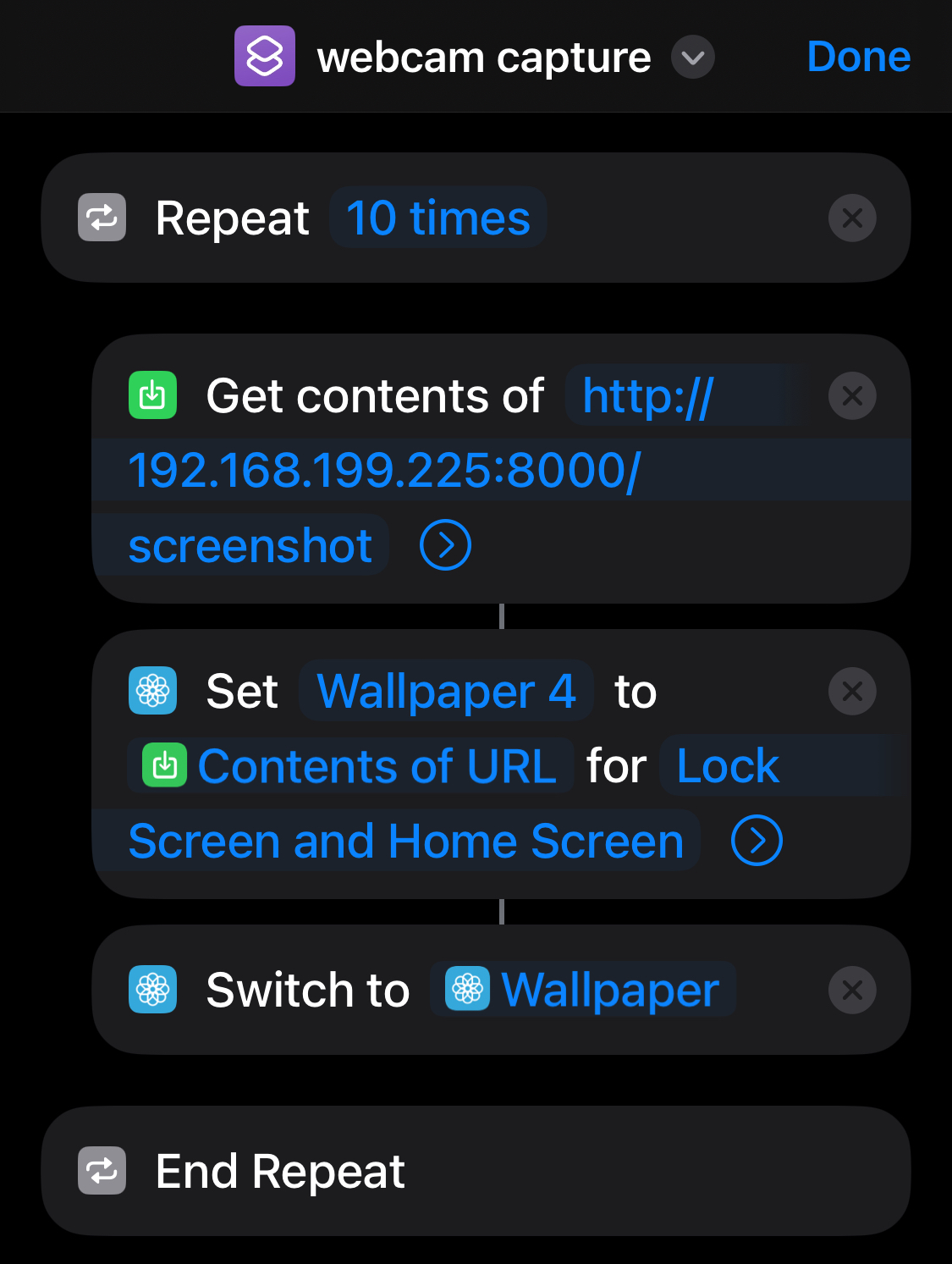The width and height of the screenshot is (952, 1264).
Task: Remove the Set Wallpaper action
Action: pyautogui.click(x=851, y=691)
